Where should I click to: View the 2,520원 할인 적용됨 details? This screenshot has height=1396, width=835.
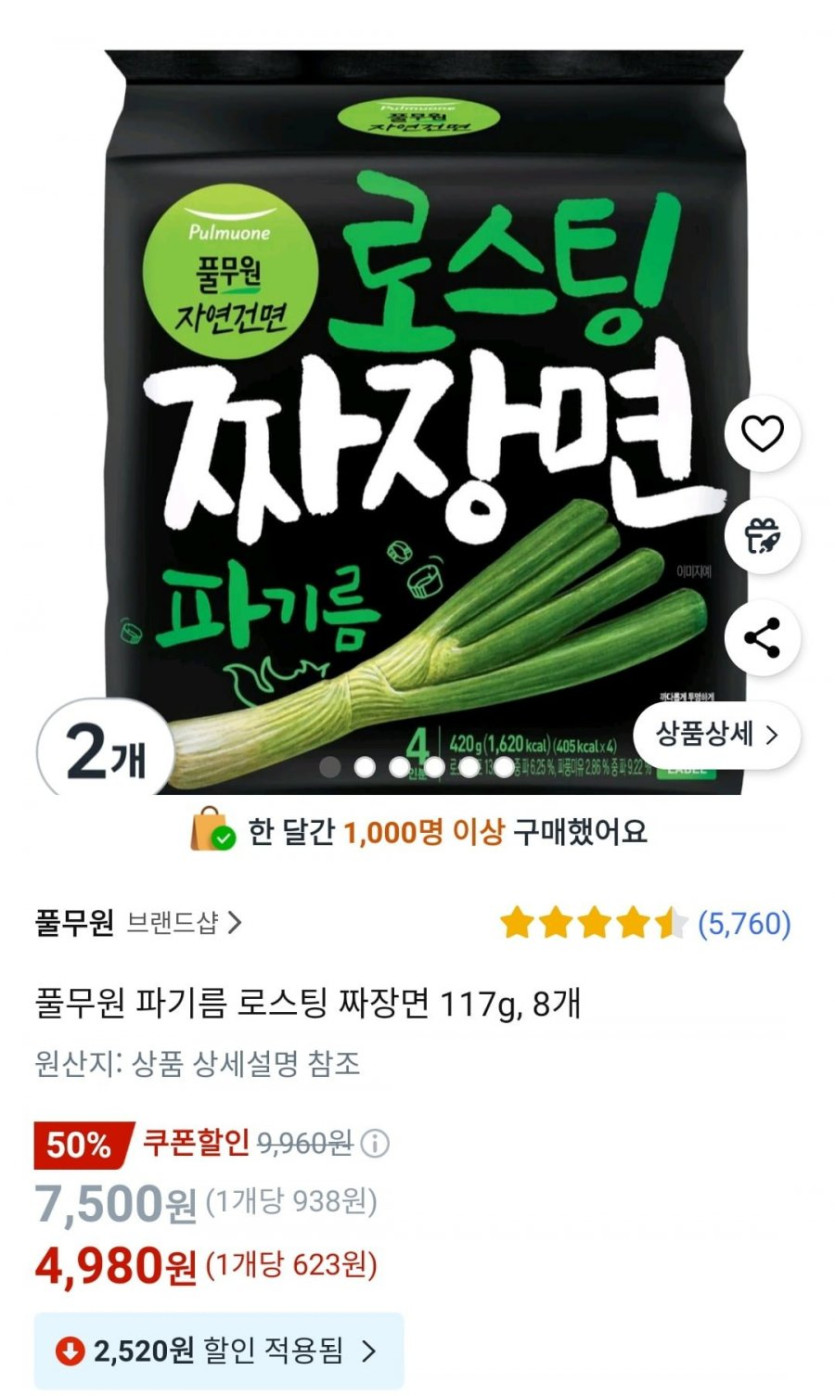219,1352
